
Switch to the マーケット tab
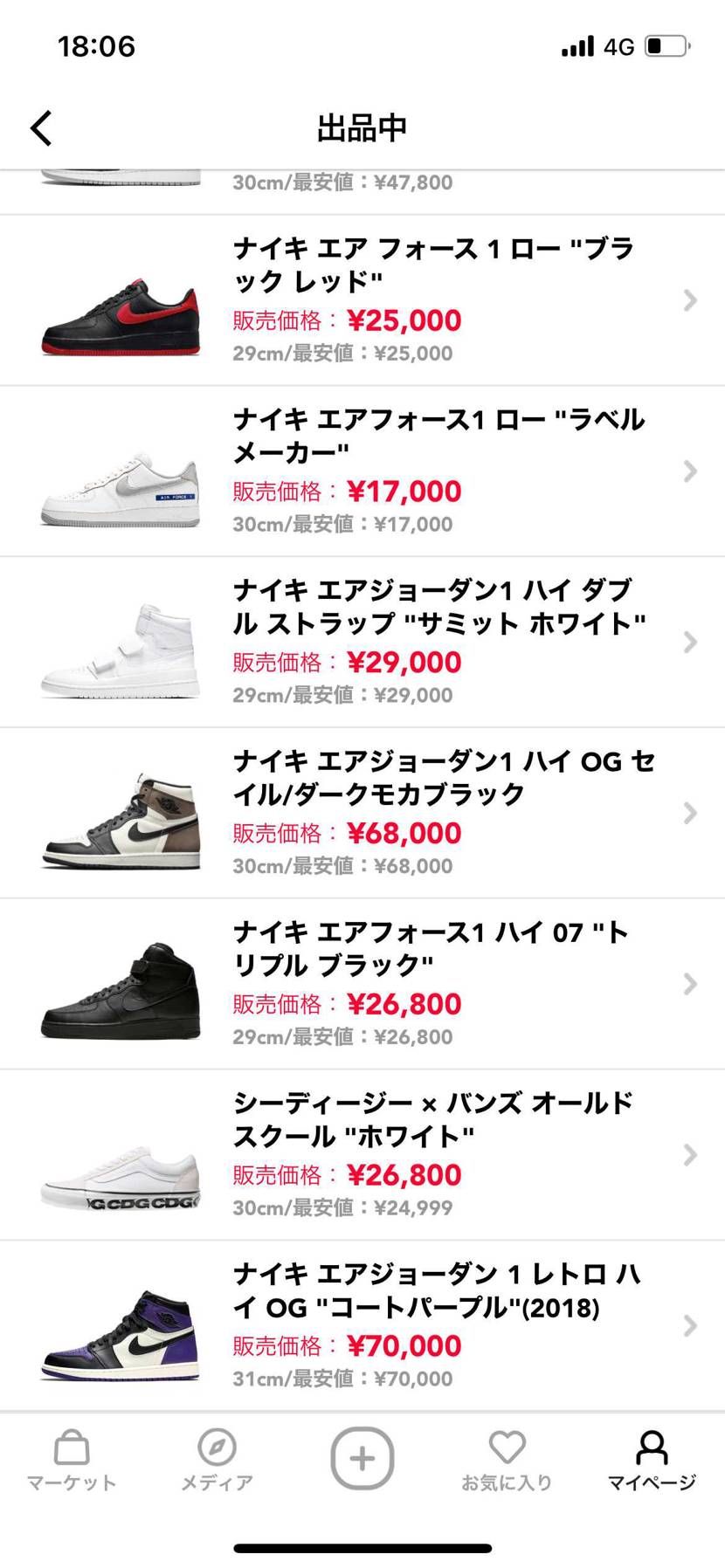[72, 1460]
